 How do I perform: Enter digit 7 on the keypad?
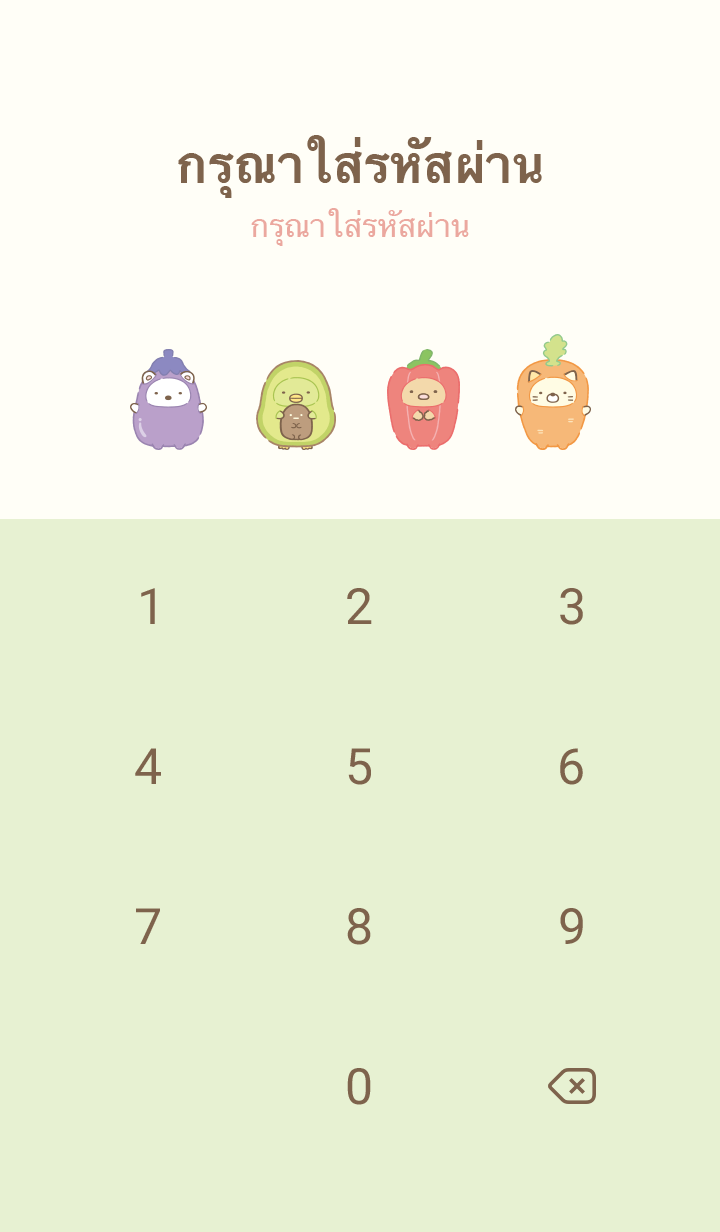pyautogui.click(x=149, y=927)
